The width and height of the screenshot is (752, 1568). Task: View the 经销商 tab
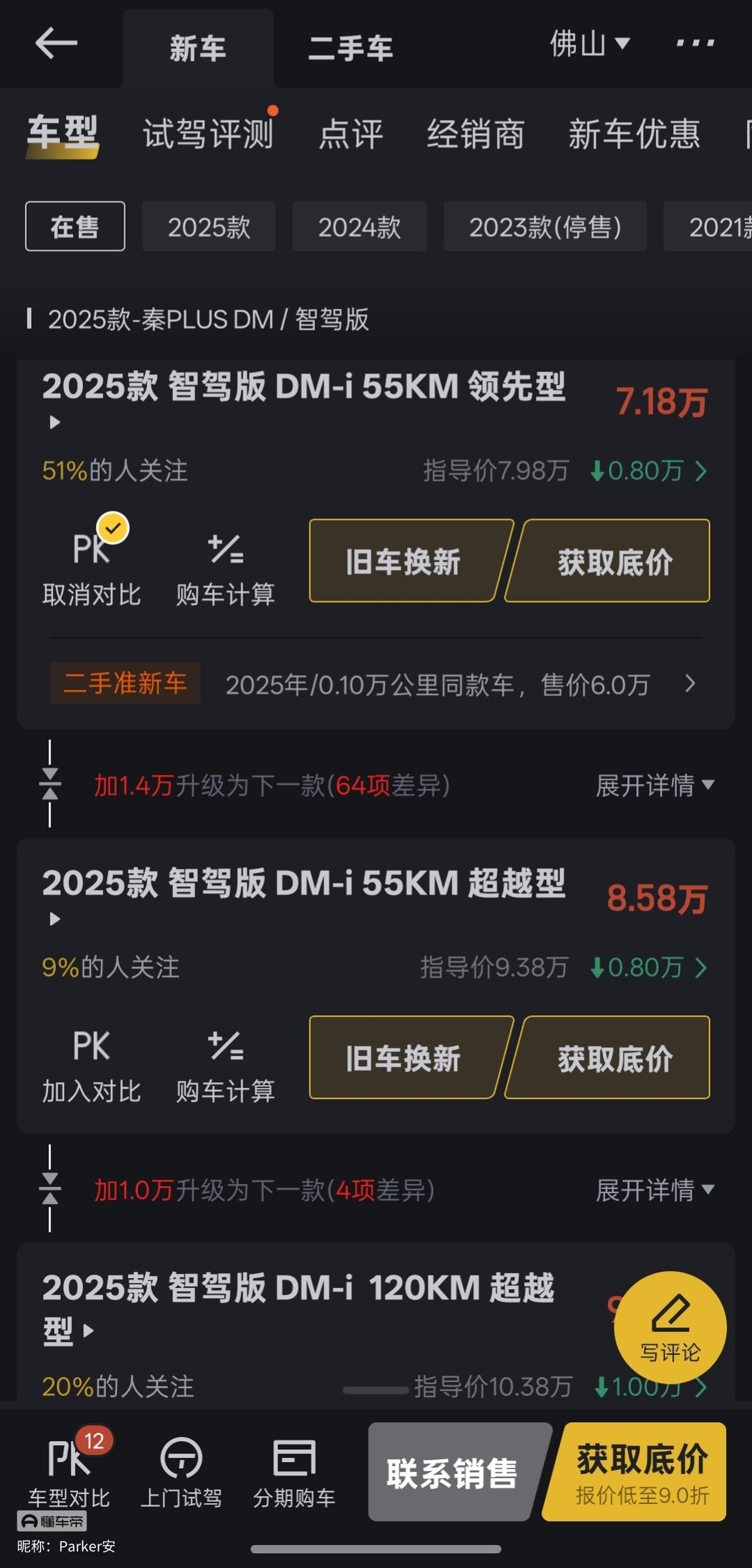[x=475, y=134]
